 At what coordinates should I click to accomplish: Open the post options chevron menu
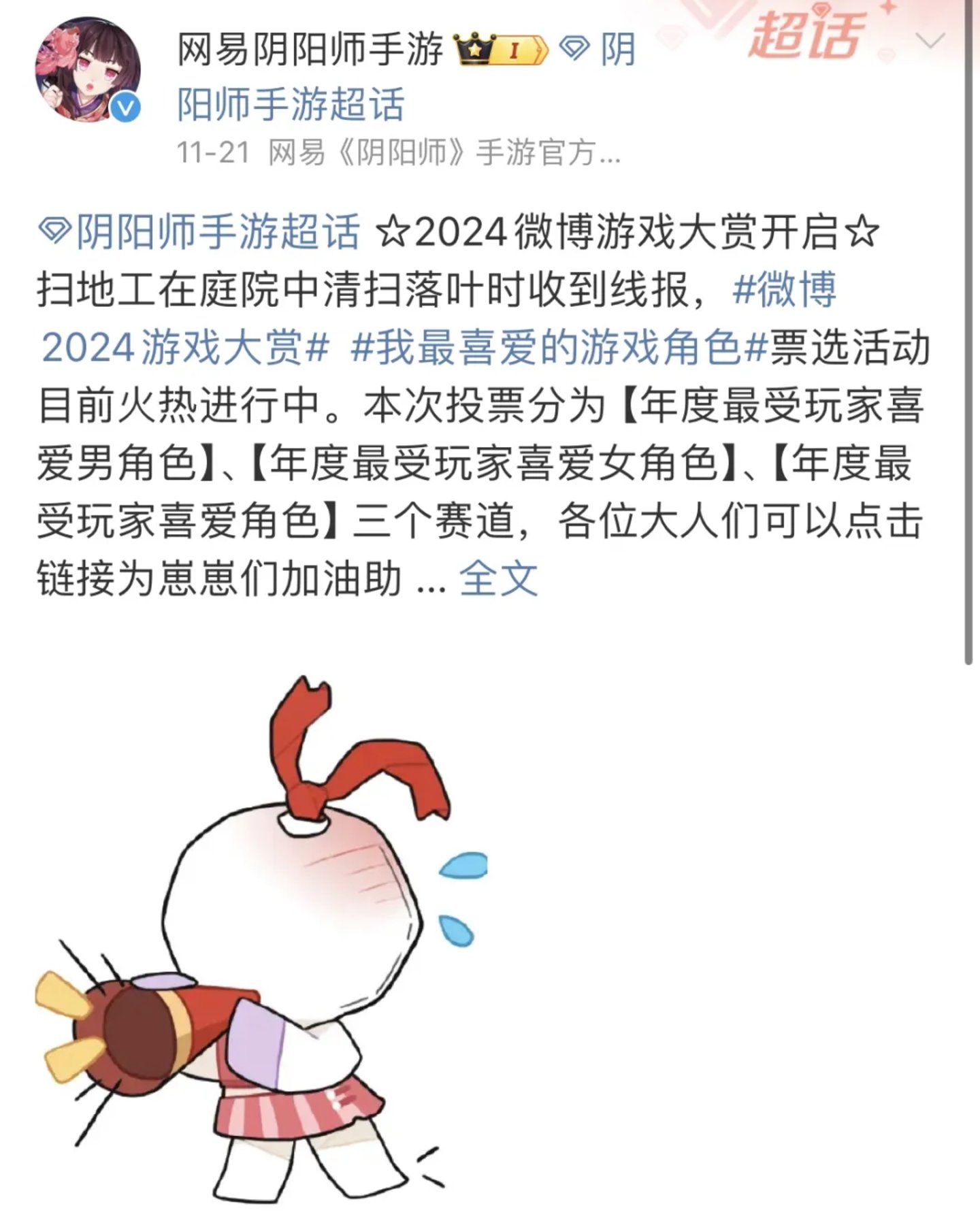click(x=930, y=42)
